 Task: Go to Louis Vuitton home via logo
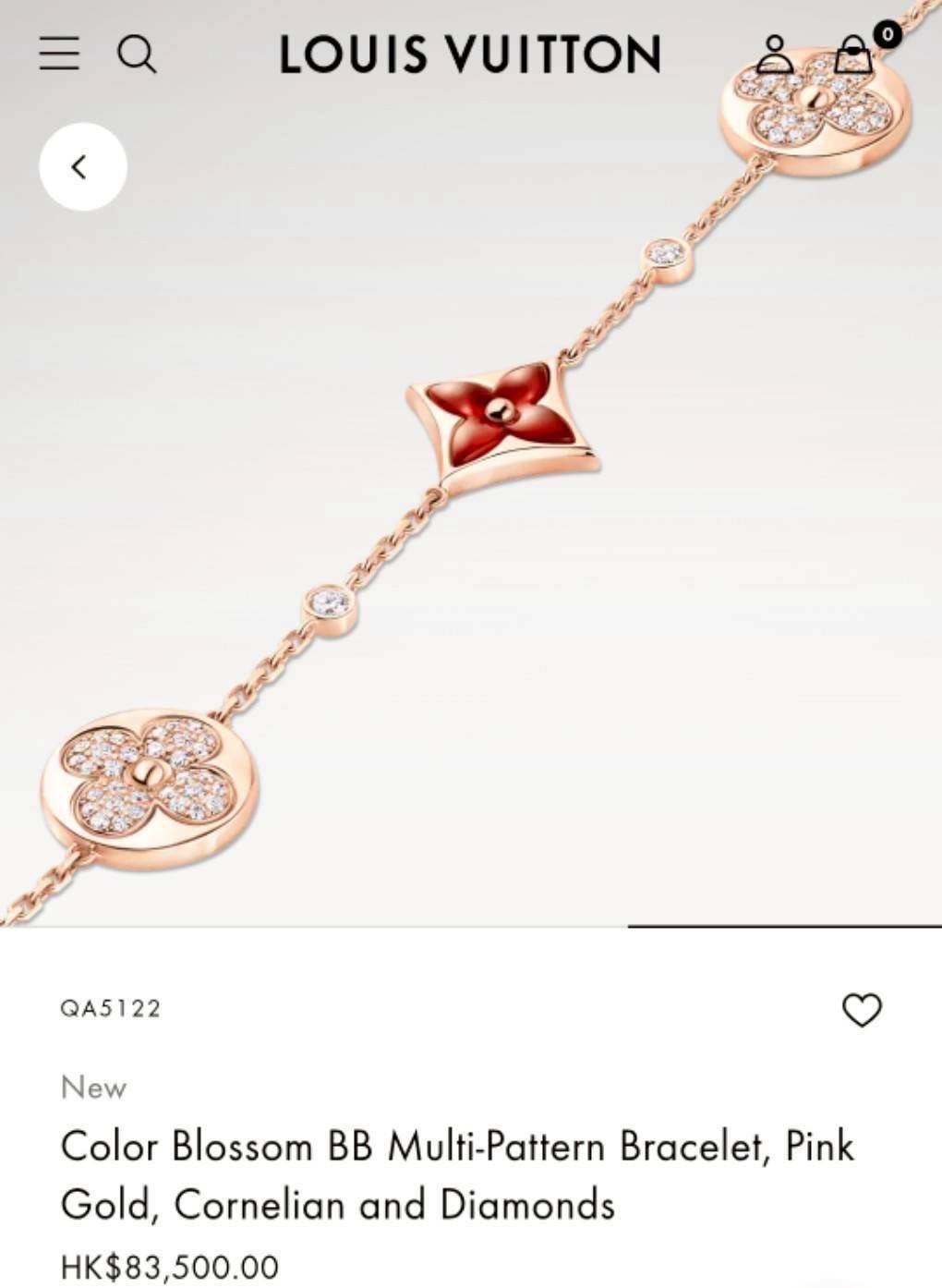470,55
